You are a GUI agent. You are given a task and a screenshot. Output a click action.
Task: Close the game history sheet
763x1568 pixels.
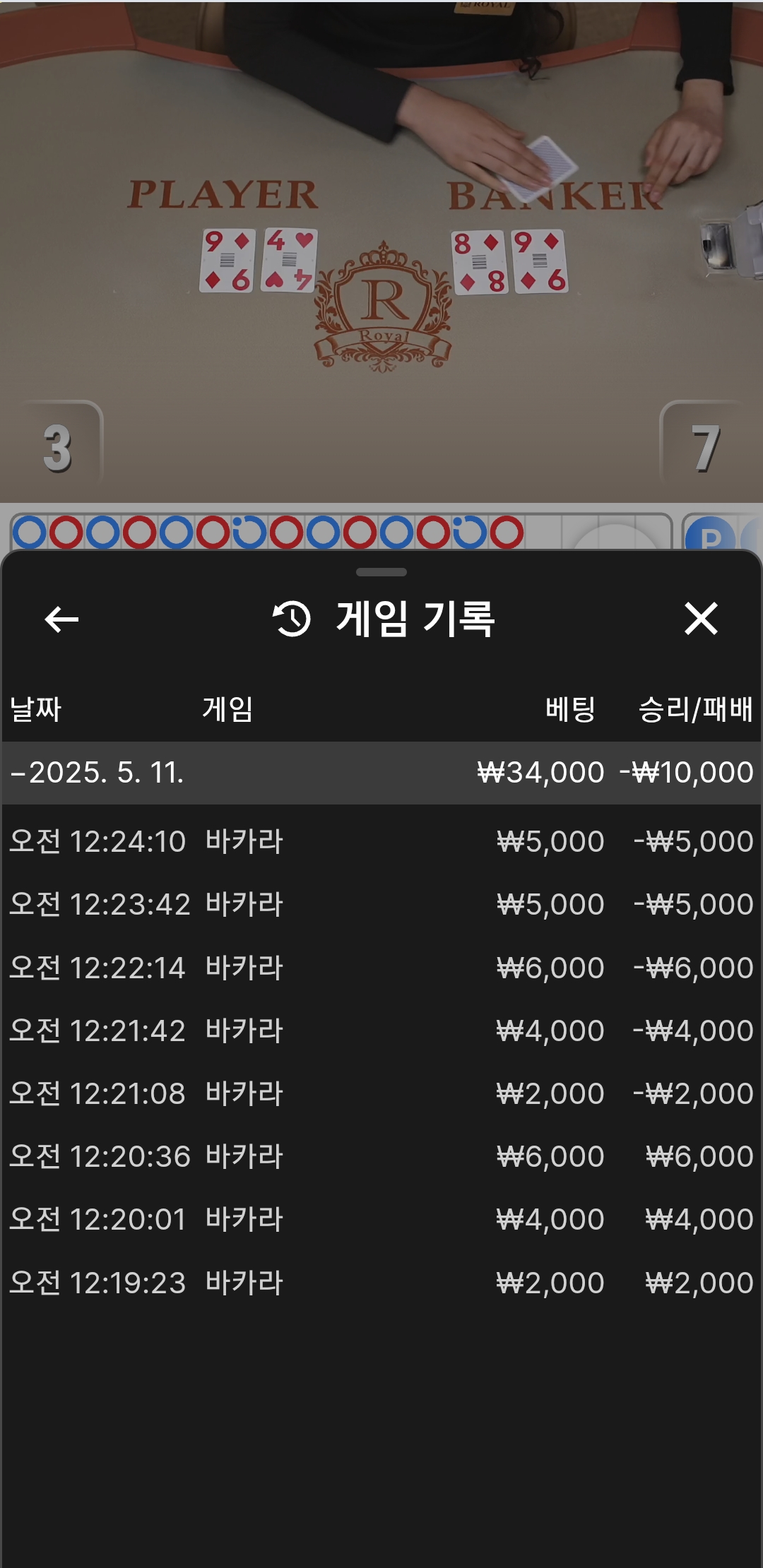701,619
